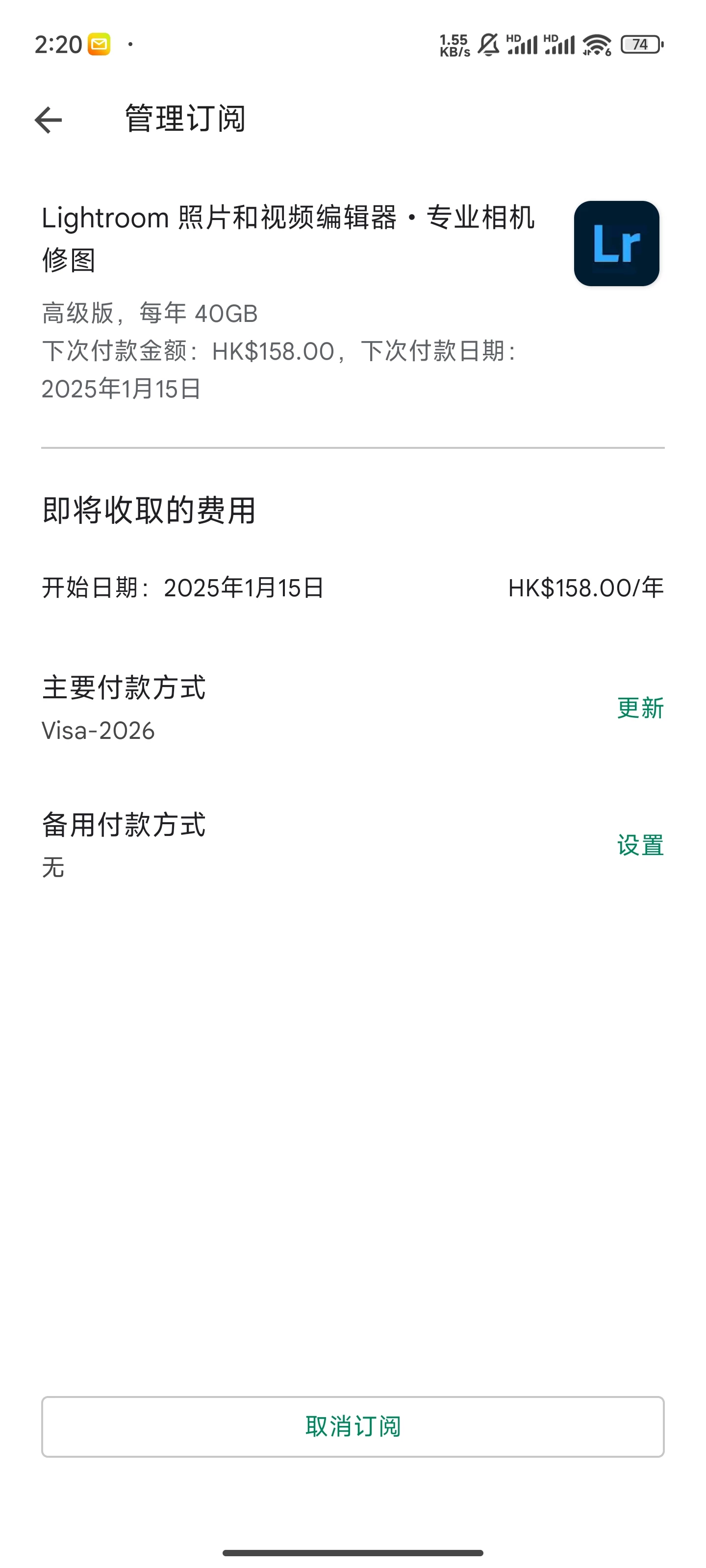Tap 设置 to set up backup payment
Image resolution: width=706 pixels, height=1568 pixels.
pyautogui.click(x=640, y=845)
